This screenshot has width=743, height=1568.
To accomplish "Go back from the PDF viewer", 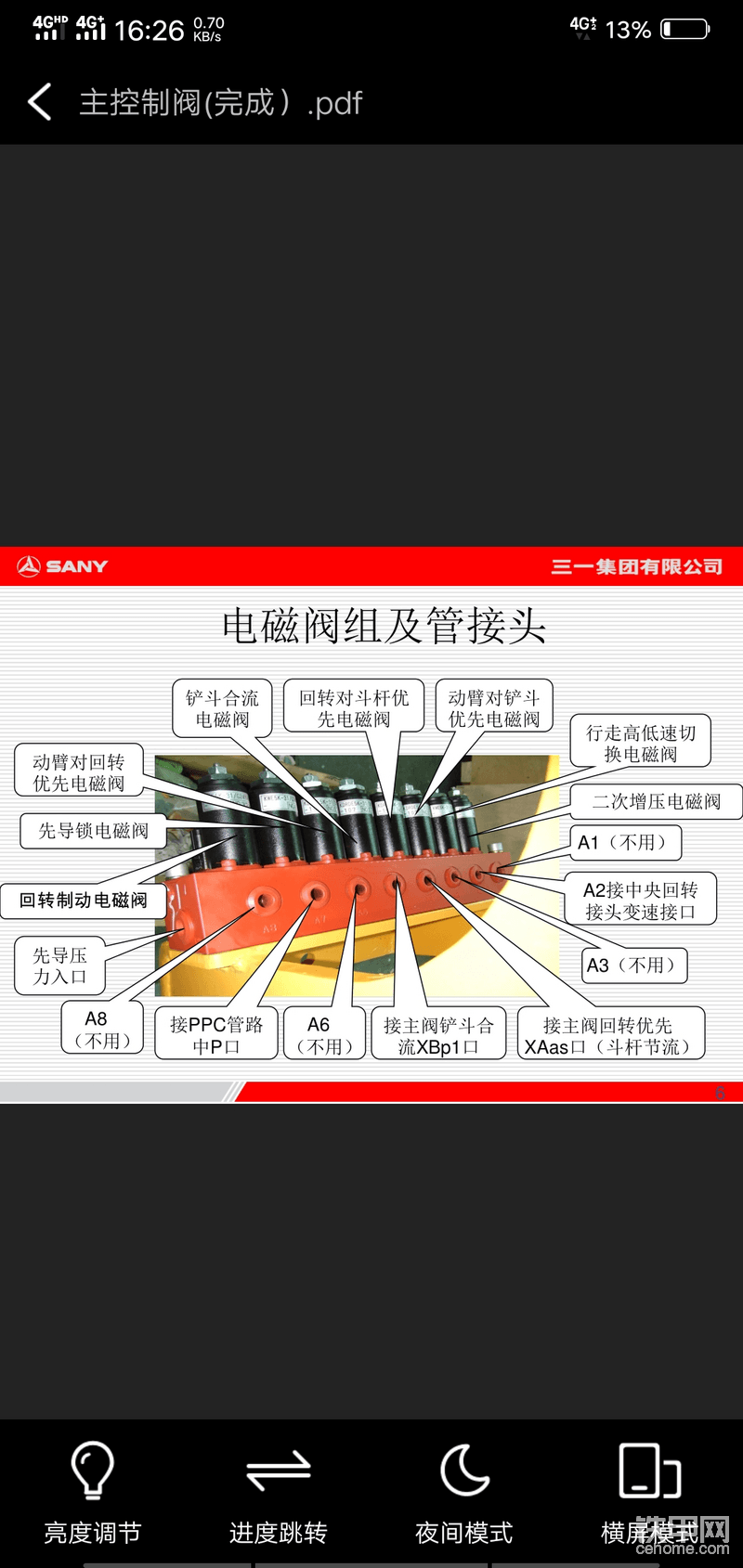I will (40, 102).
